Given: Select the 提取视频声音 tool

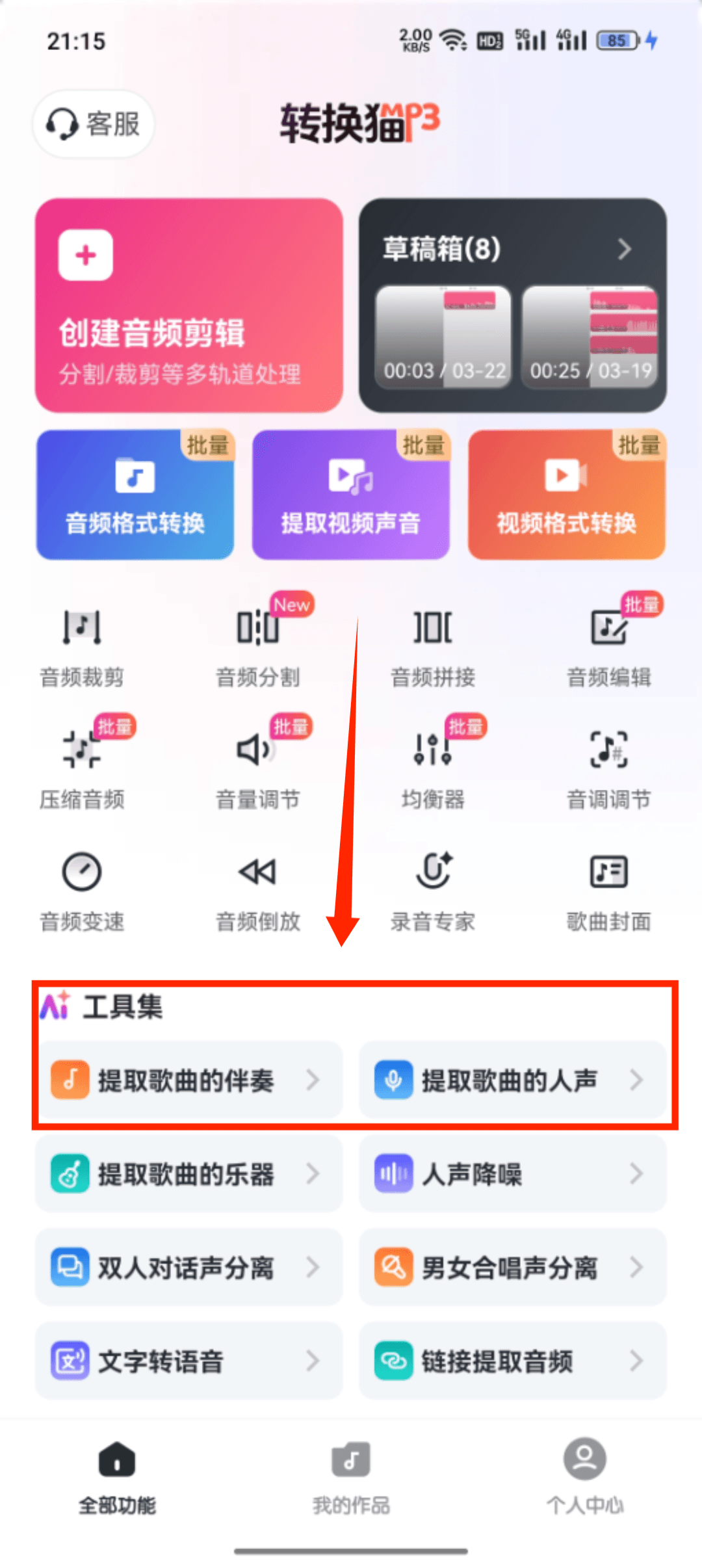Looking at the screenshot, I should point(350,495).
